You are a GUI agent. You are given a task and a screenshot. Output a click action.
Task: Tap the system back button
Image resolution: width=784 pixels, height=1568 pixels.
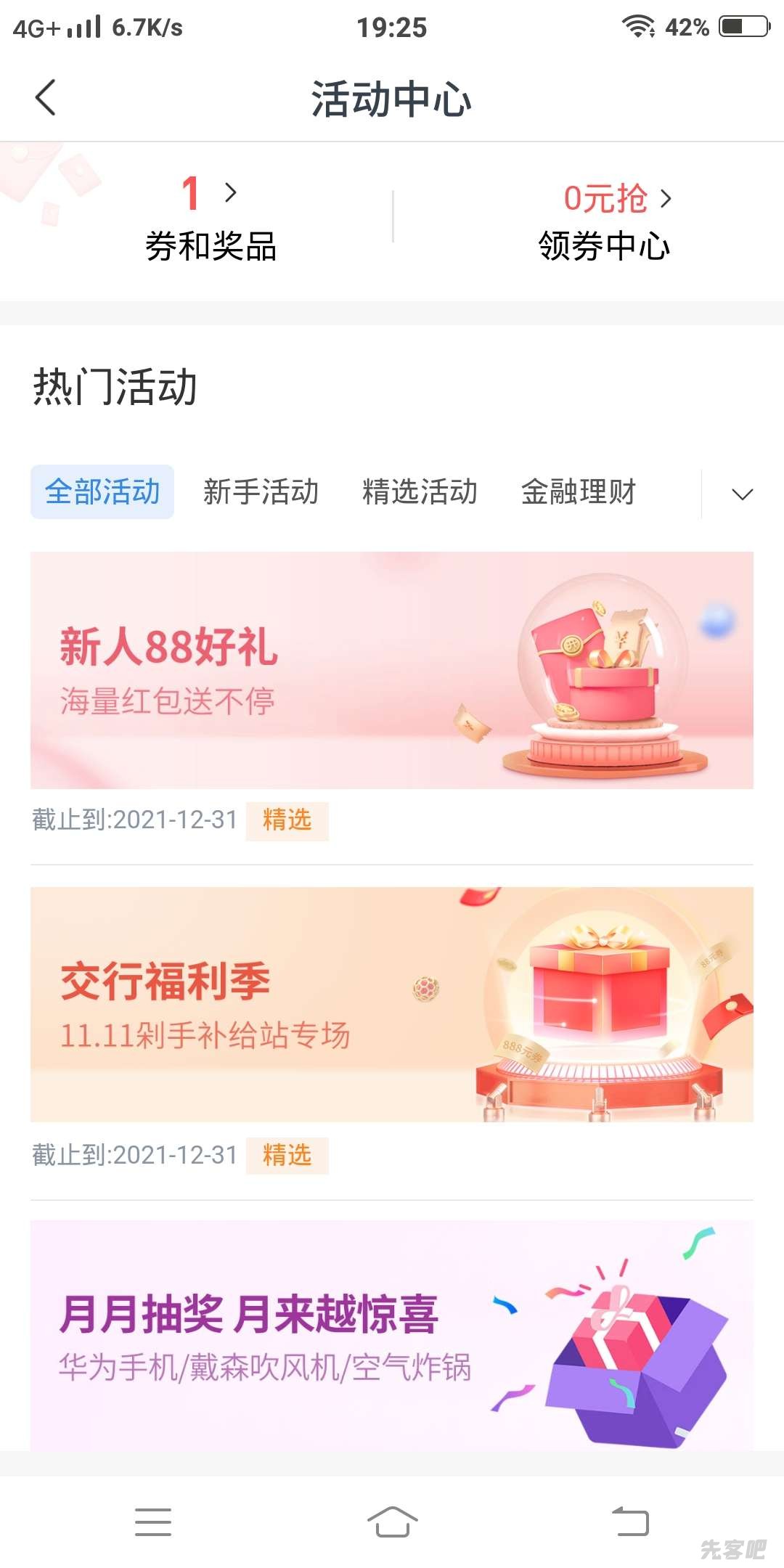coord(630,1522)
